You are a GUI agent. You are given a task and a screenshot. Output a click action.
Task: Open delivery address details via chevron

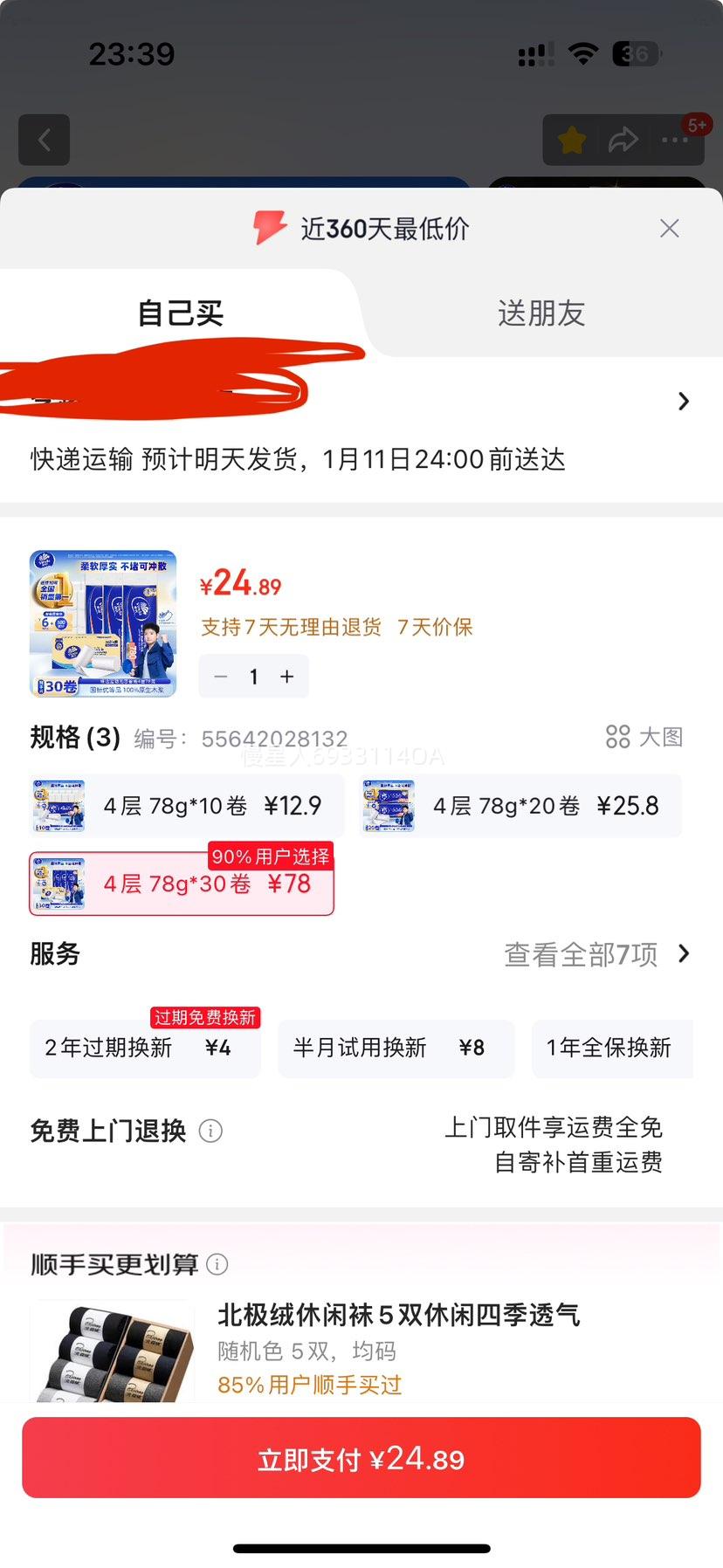(x=683, y=401)
